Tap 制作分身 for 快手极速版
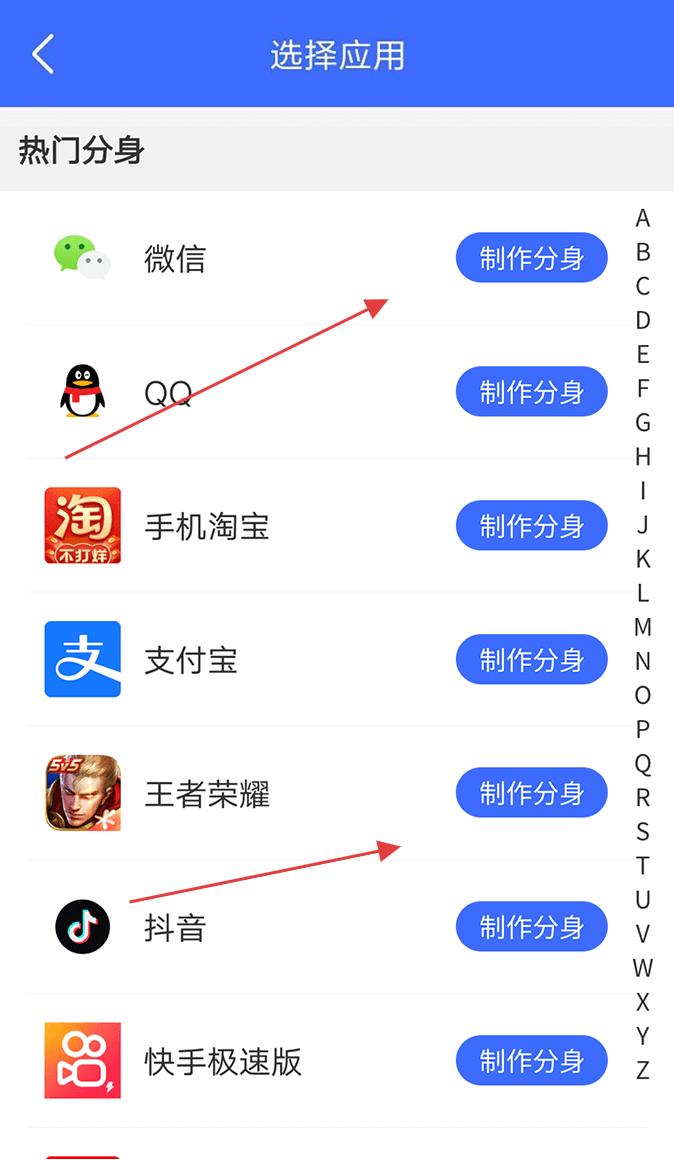Image resolution: width=674 pixels, height=1160 pixels. (x=531, y=1061)
